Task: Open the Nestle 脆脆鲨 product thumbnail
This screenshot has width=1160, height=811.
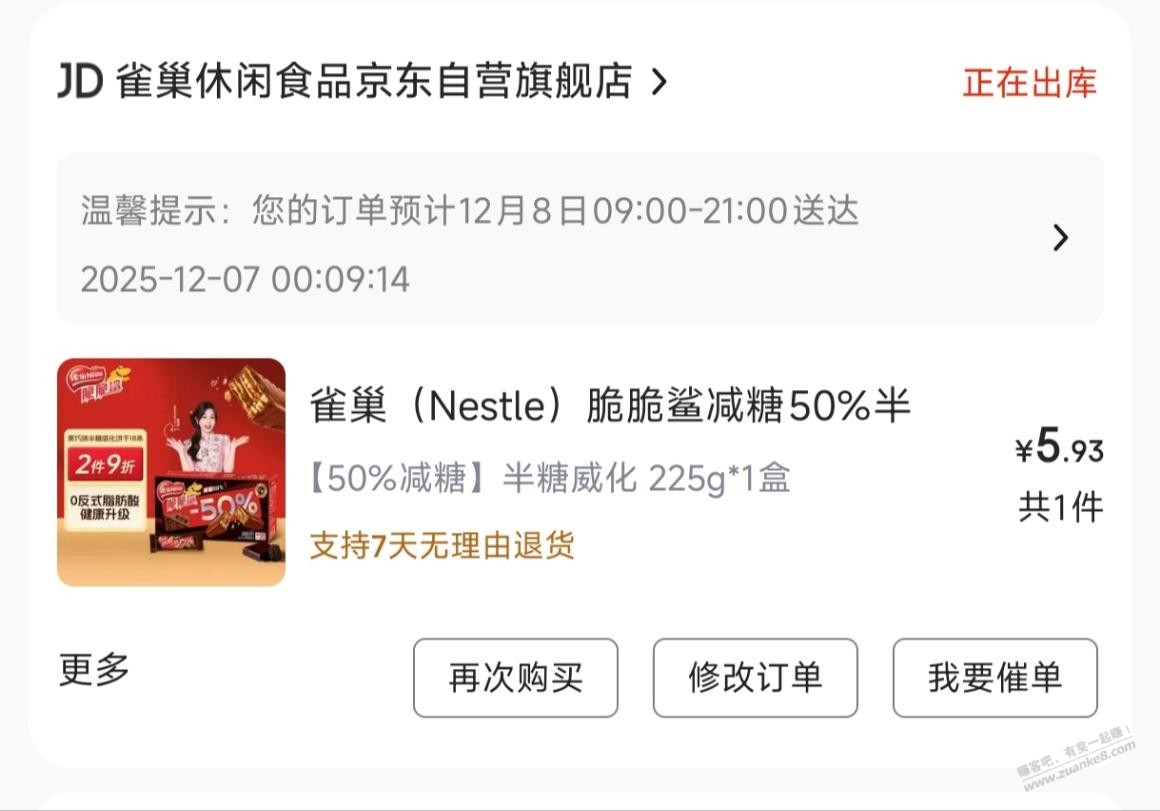Action: (171, 472)
